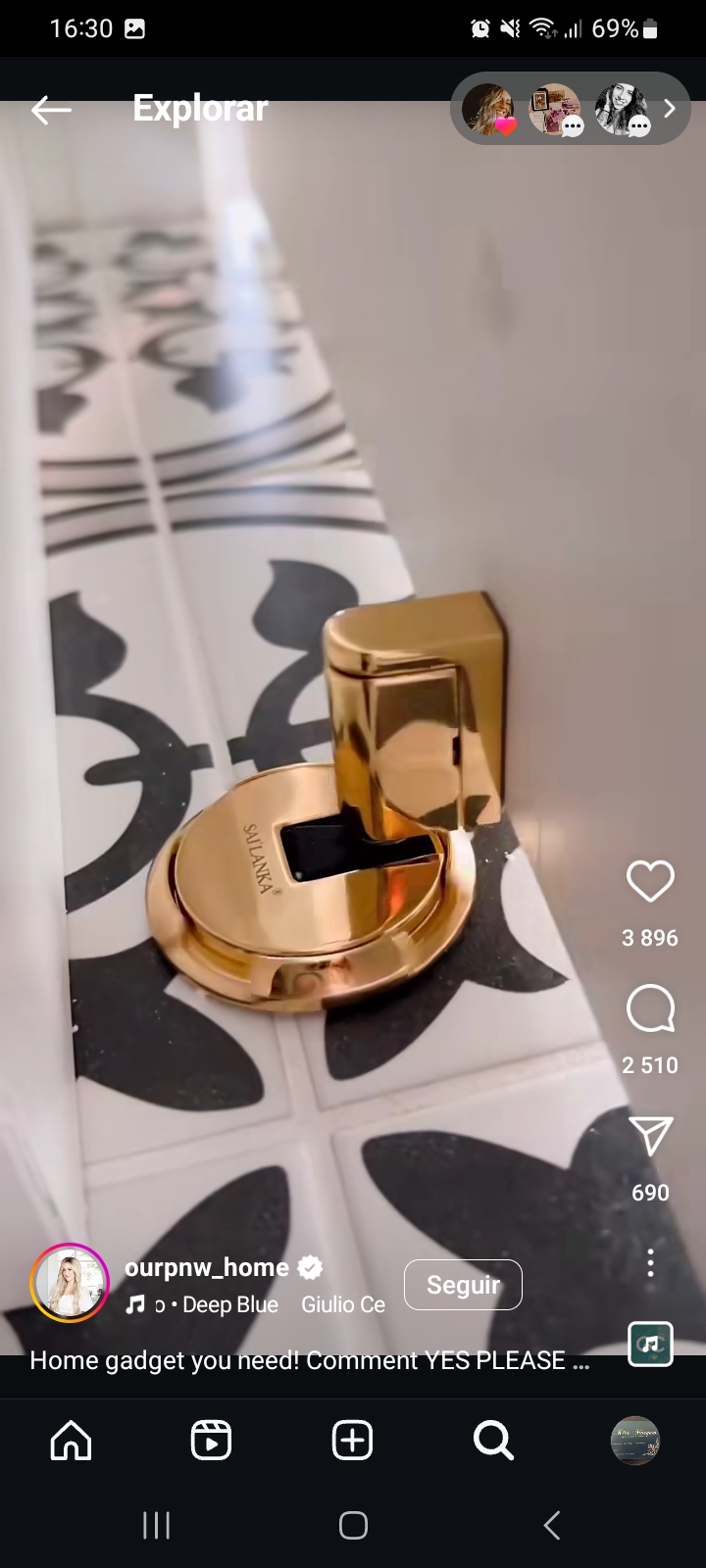
Task: Open the Deep Blue audio track
Action: tap(230, 1304)
